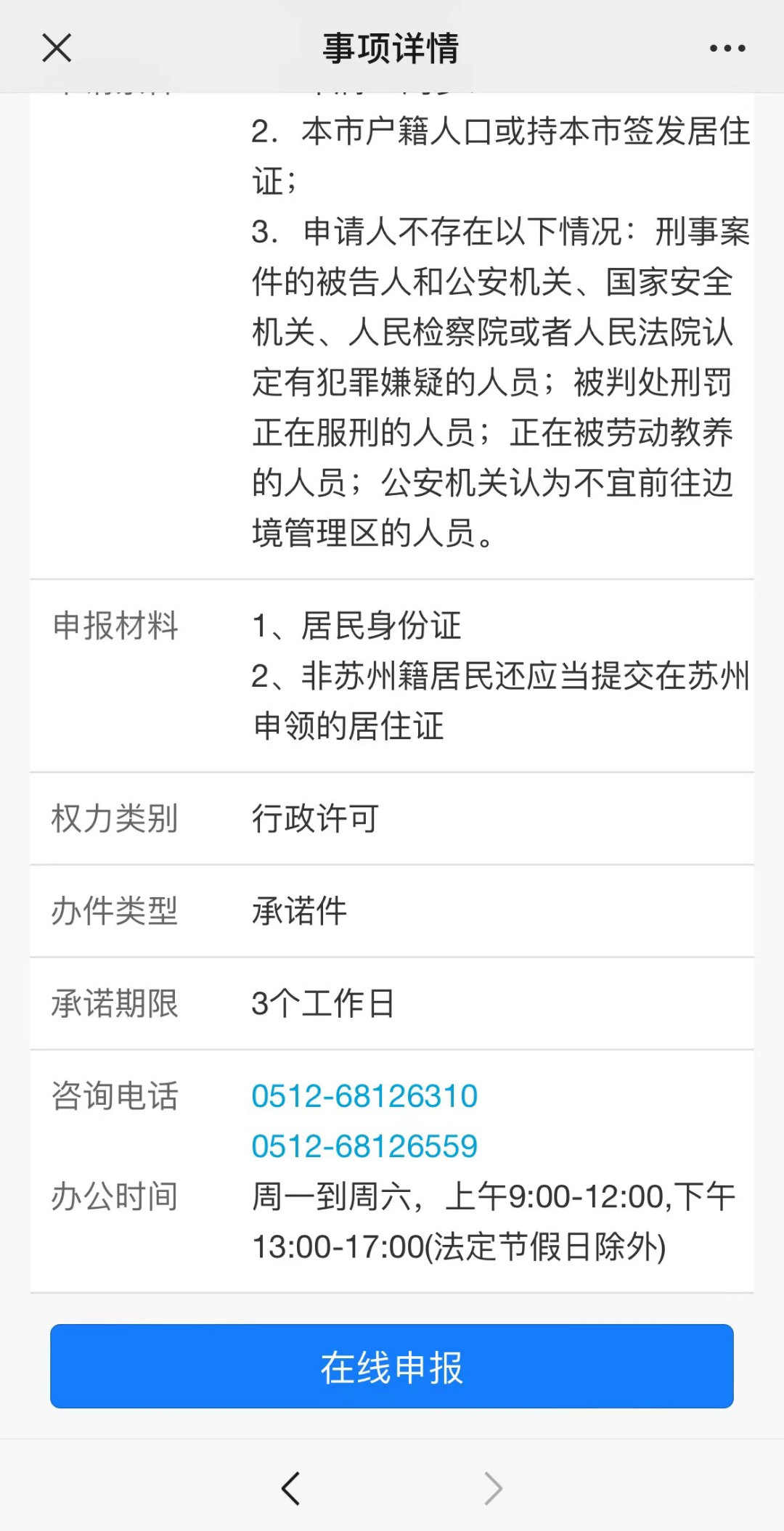Select the 办件类型 row label
The height and width of the screenshot is (1531, 784).
click(x=115, y=911)
